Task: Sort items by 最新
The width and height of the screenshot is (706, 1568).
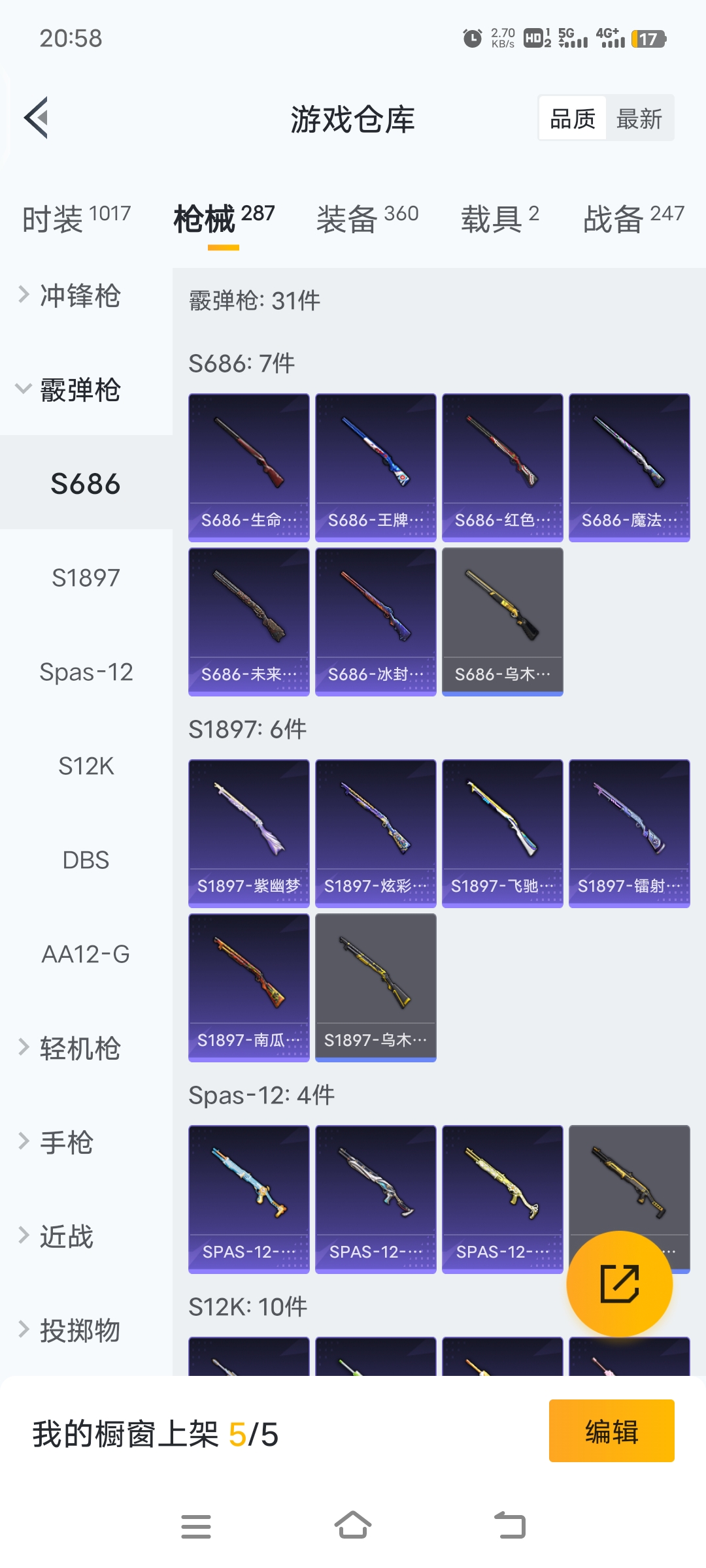Action: click(639, 119)
